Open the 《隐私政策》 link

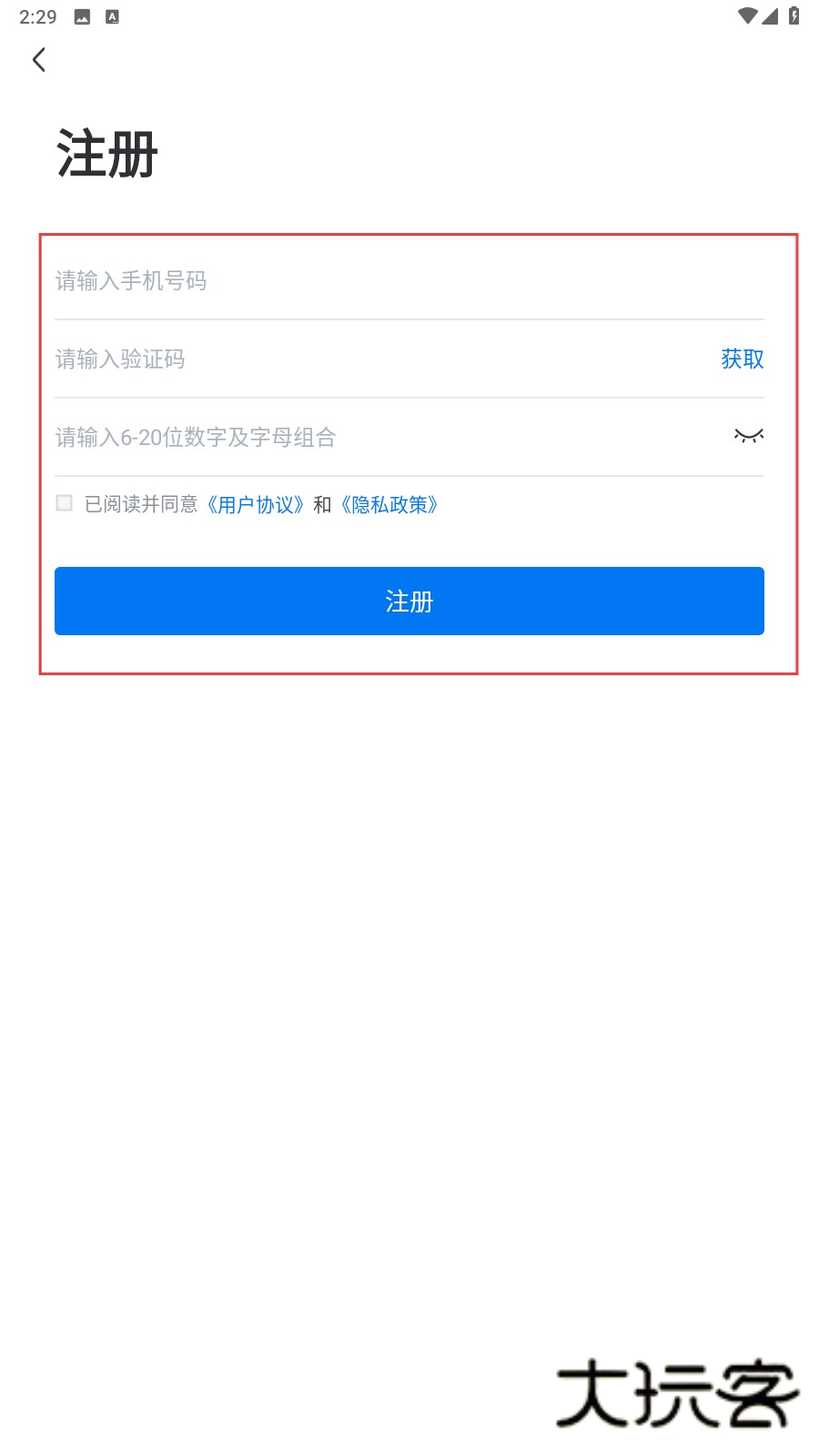point(389,505)
